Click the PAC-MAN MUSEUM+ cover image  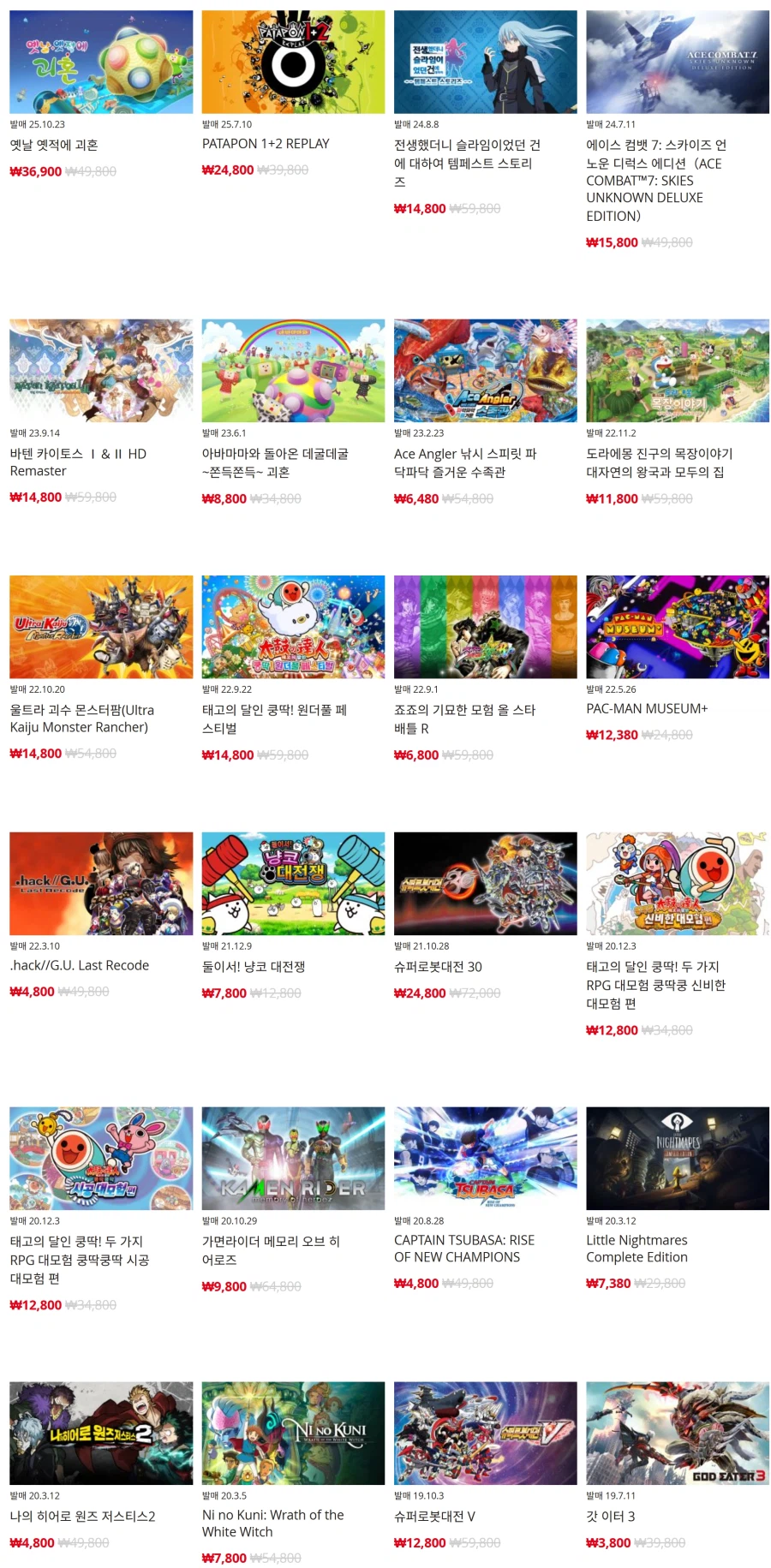tap(676, 626)
